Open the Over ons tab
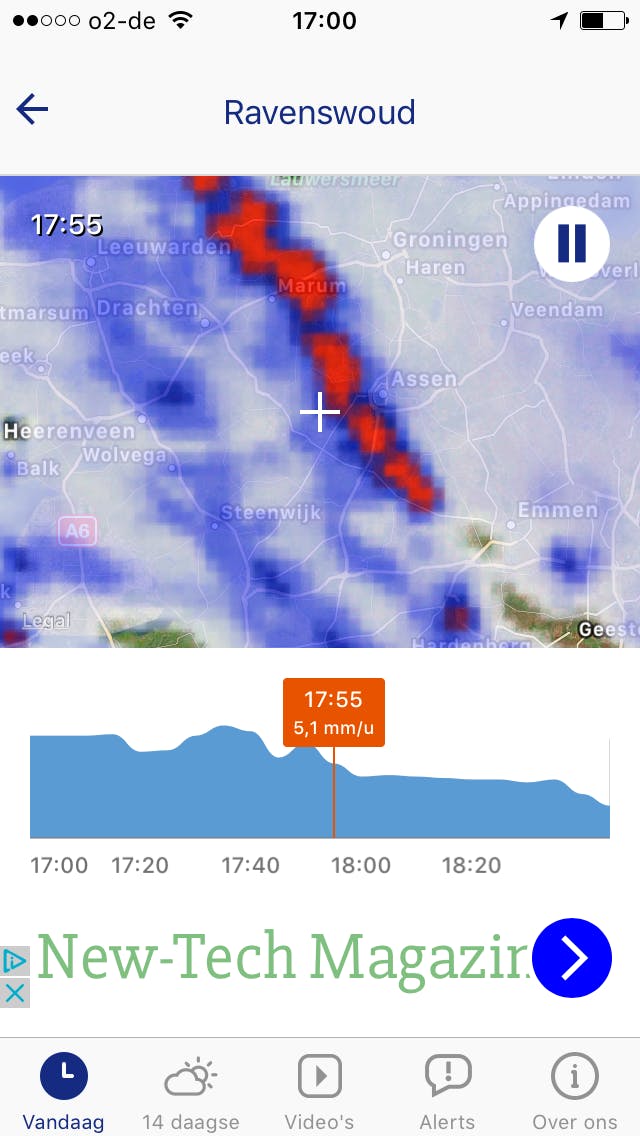The image size is (640, 1136). point(575,1092)
